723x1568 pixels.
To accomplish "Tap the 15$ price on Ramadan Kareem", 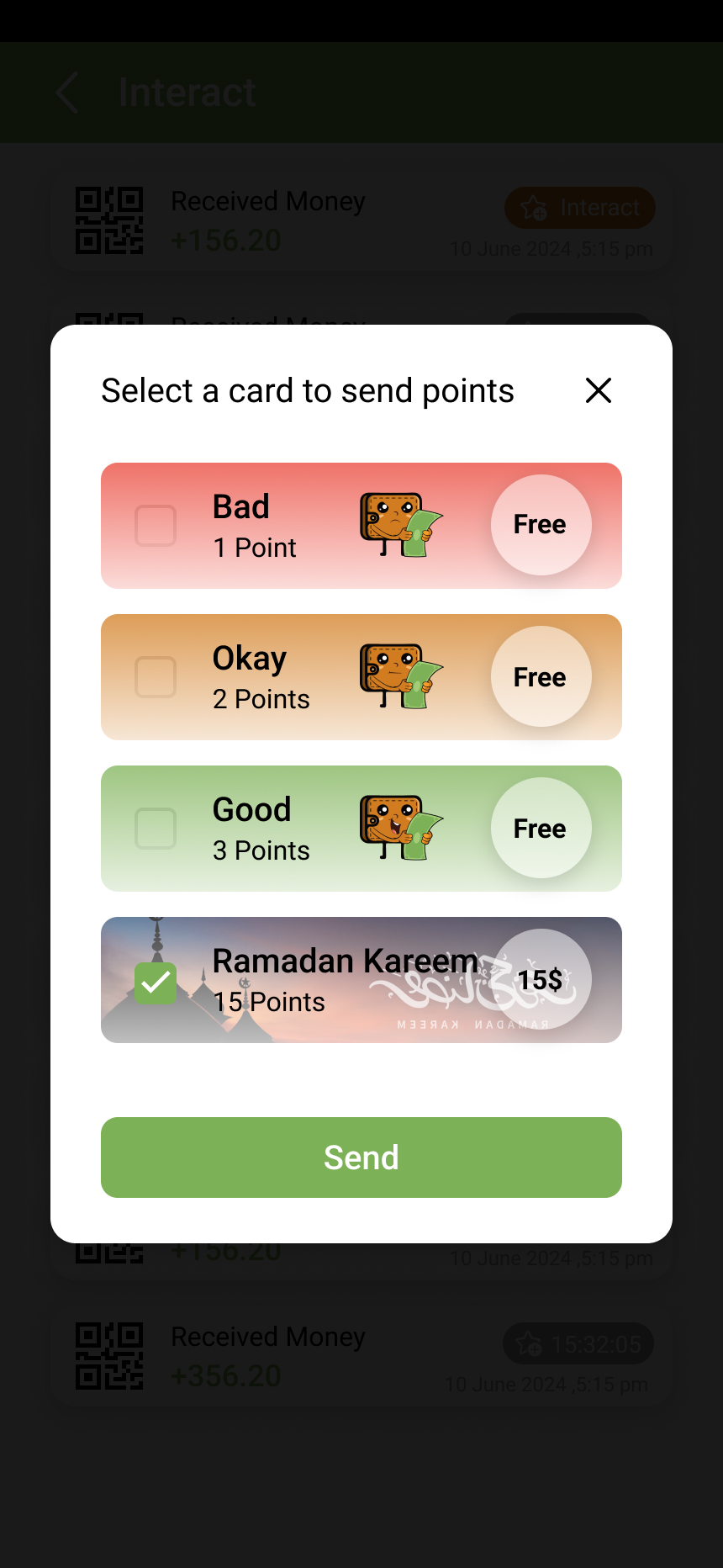I will [x=541, y=979].
